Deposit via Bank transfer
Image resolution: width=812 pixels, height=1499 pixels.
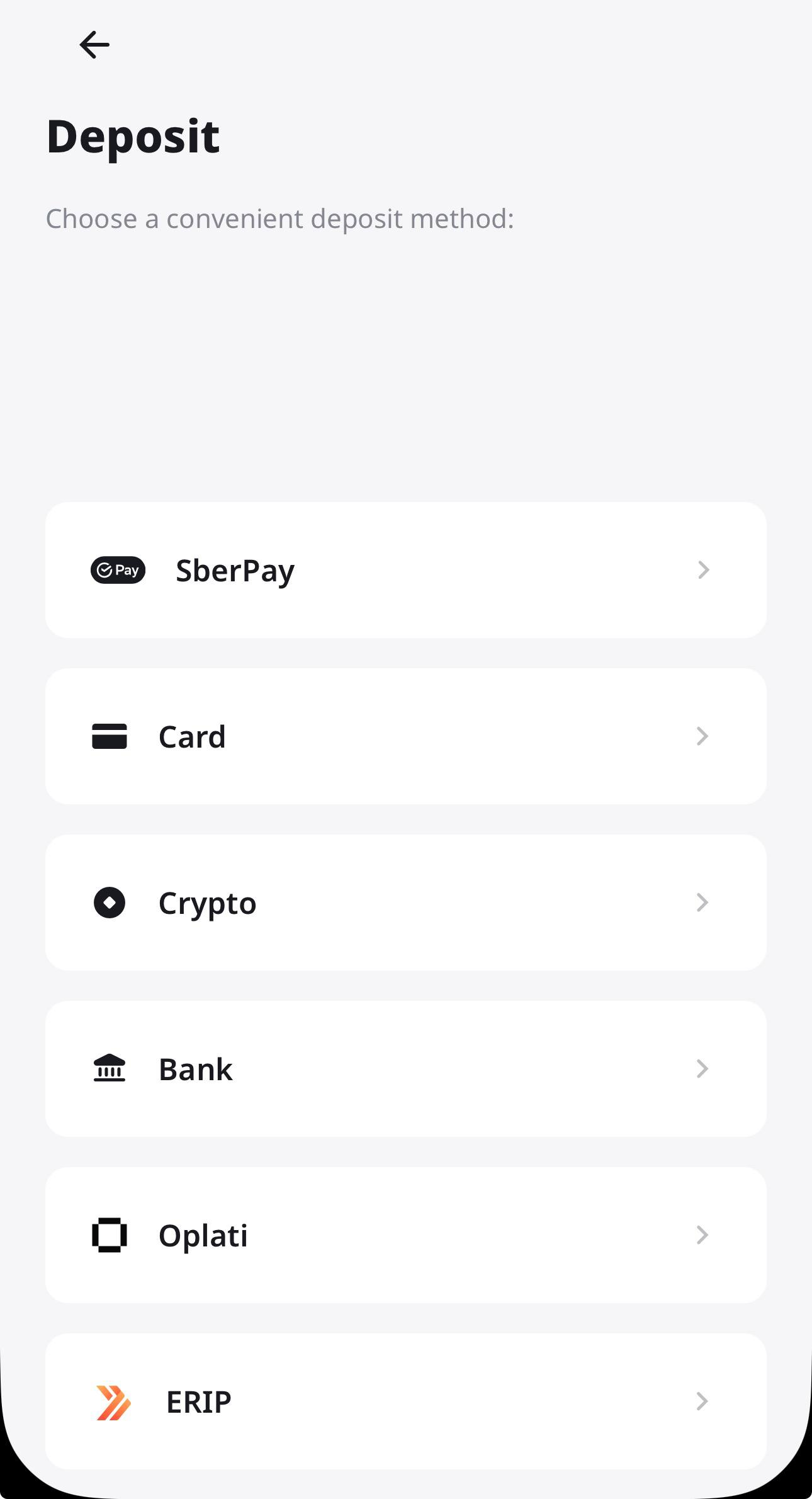[405, 1069]
